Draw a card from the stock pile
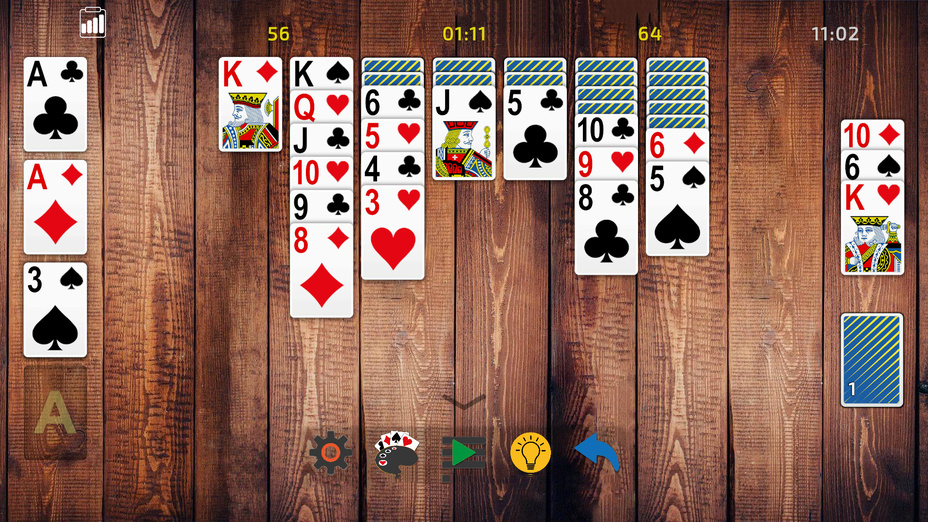Screen dimensions: 928x522 871,360
